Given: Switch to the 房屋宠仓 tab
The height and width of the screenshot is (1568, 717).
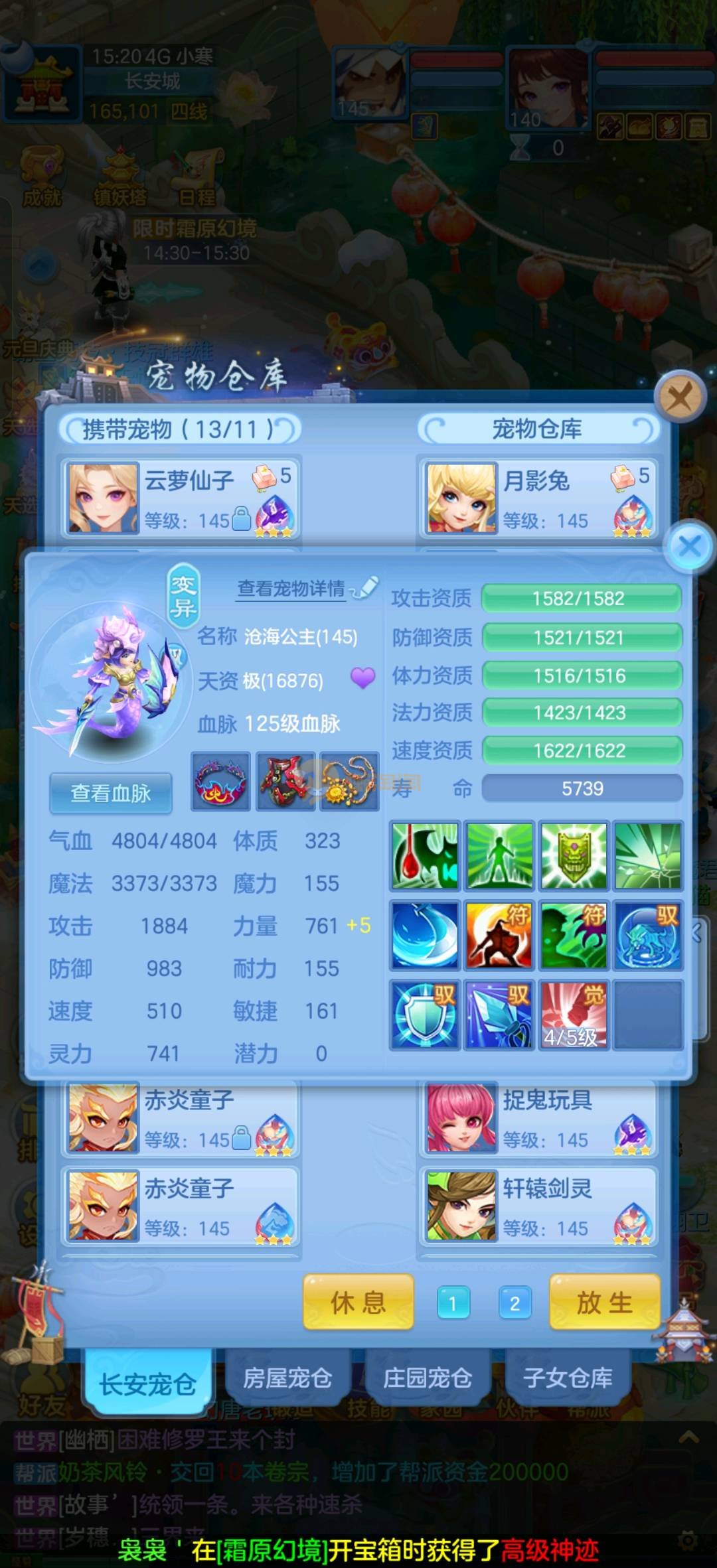Looking at the screenshot, I should [287, 1378].
